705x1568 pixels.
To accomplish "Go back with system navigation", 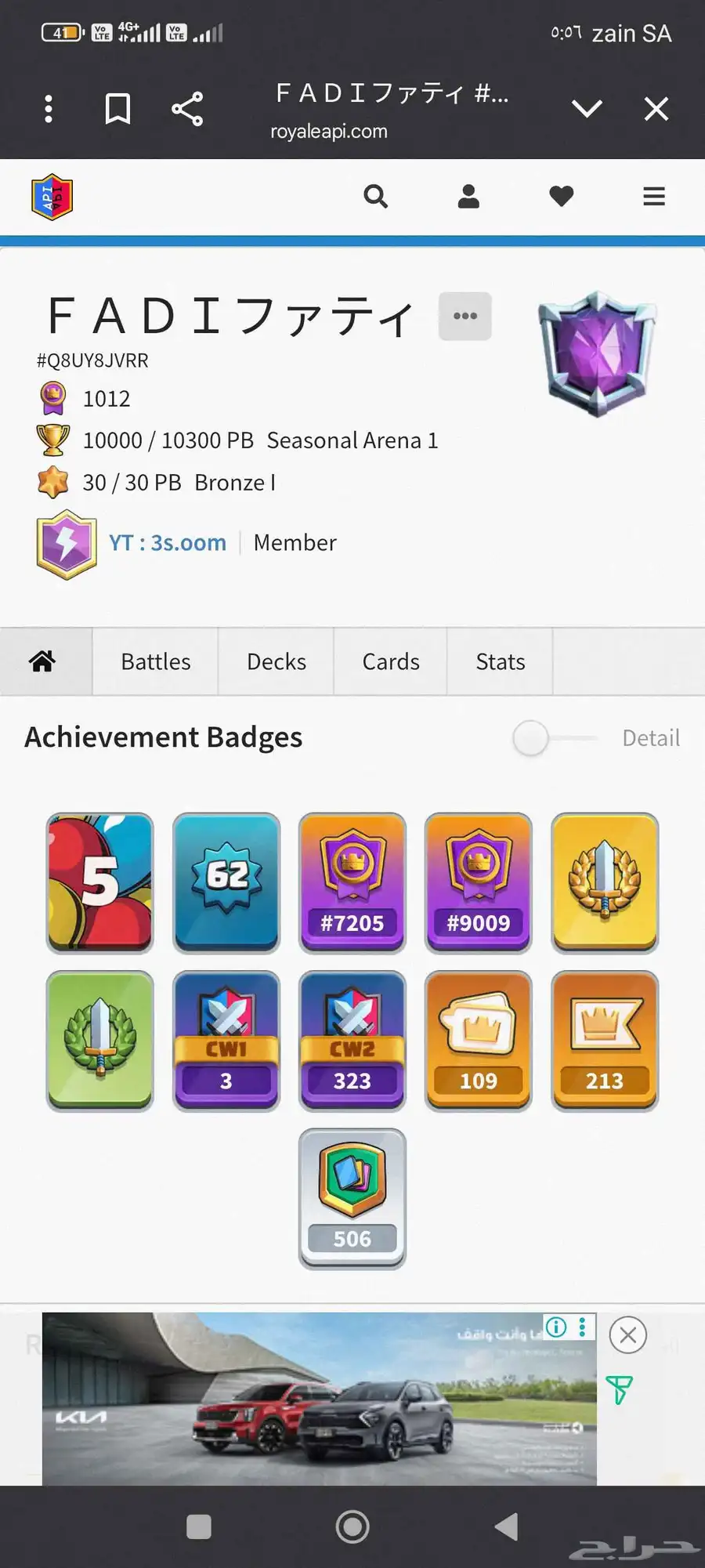I will [x=507, y=1526].
